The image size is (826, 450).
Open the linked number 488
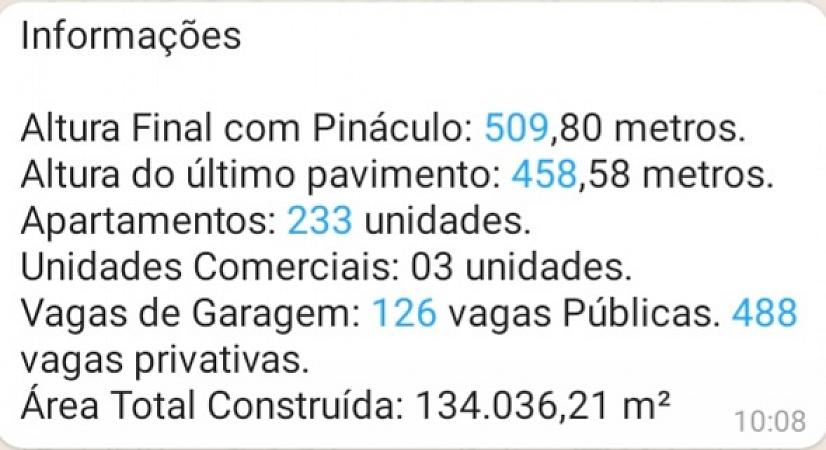pos(764,313)
